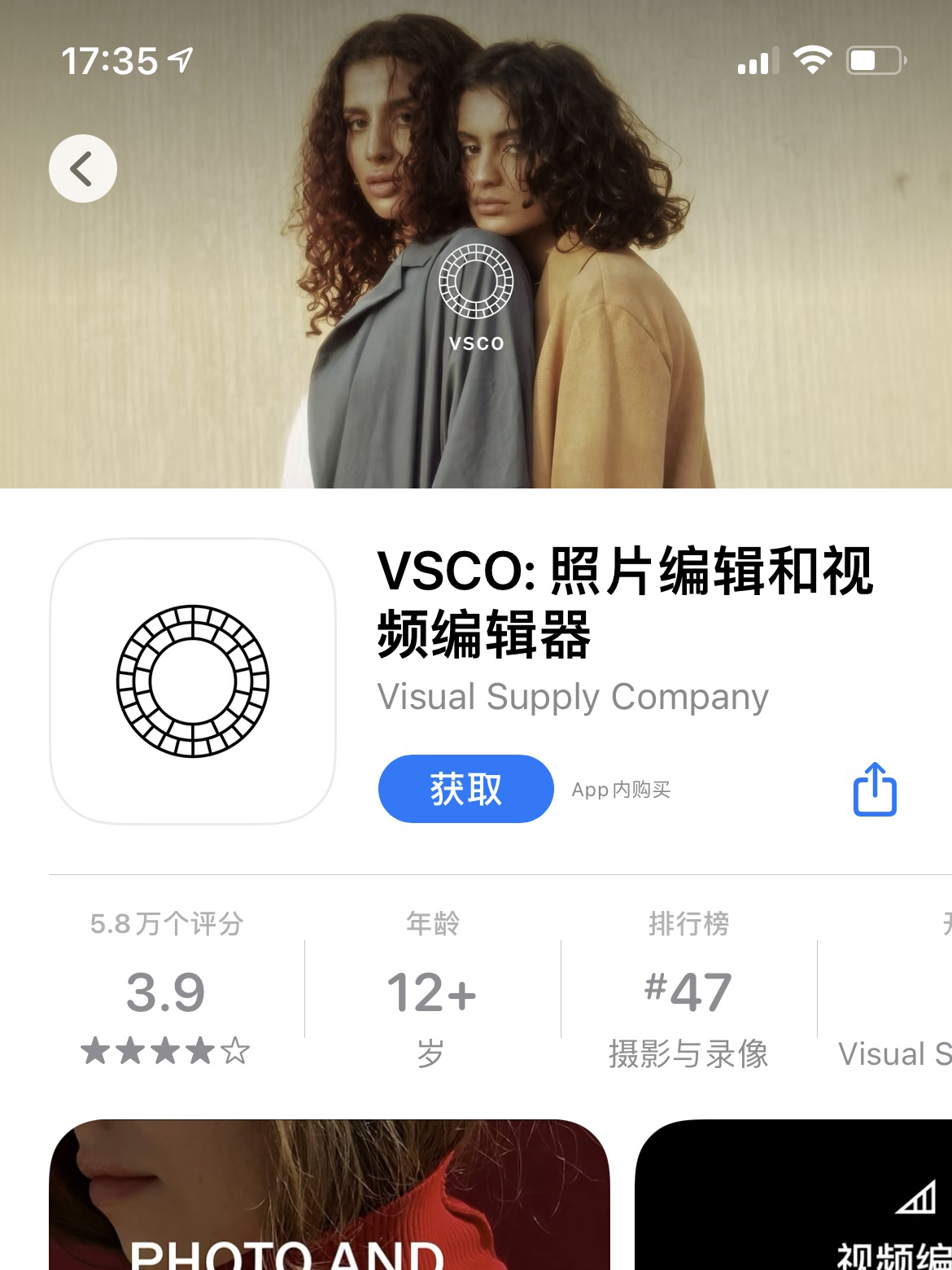This screenshot has width=952, height=1270.
Task: Open the 3.9 ratings and reviews section
Action: 166,992
